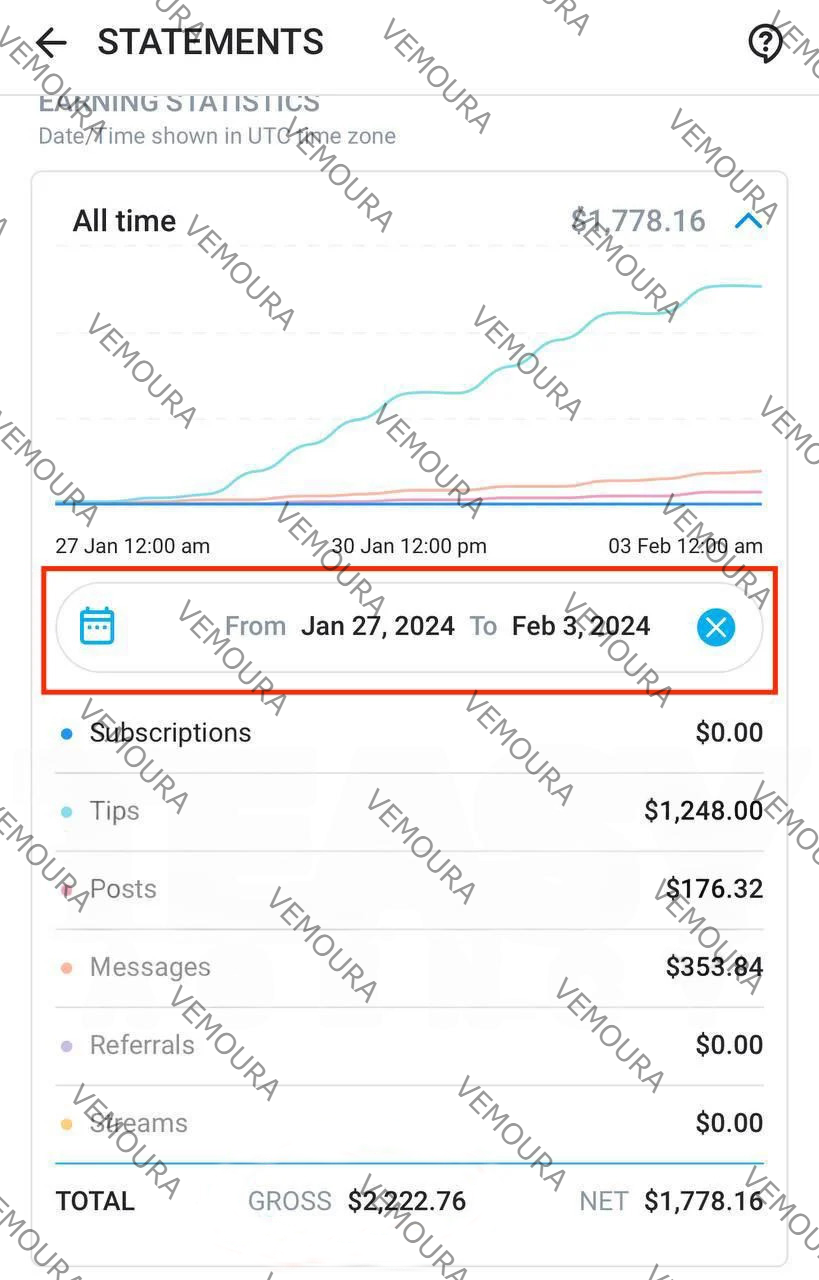Toggle the Messages series via its orange dot
The width and height of the screenshot is (819, 1280).
(66, 967)
